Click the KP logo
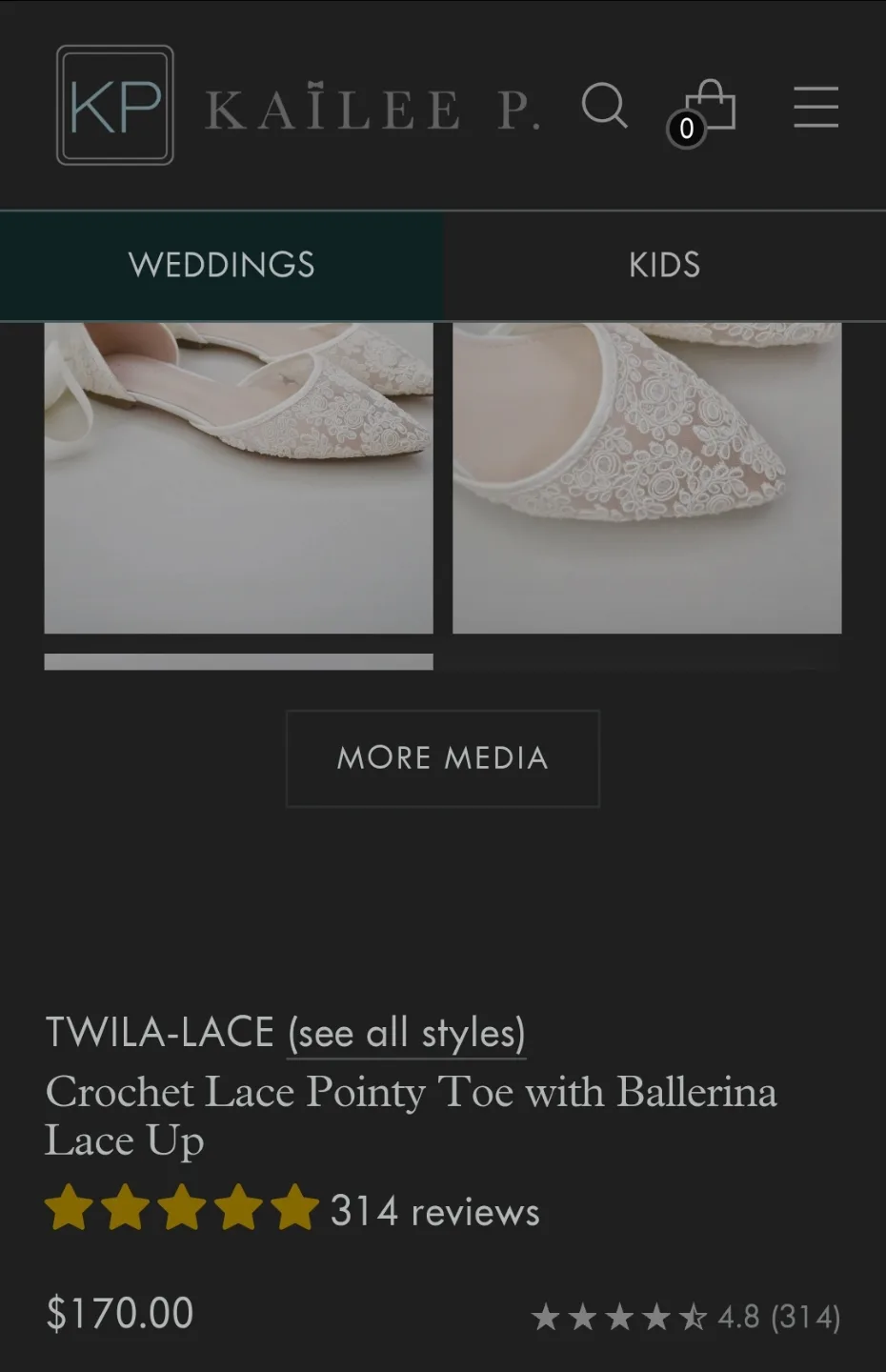This screenshot has height=1372, width=886. [x=114, y=105]
